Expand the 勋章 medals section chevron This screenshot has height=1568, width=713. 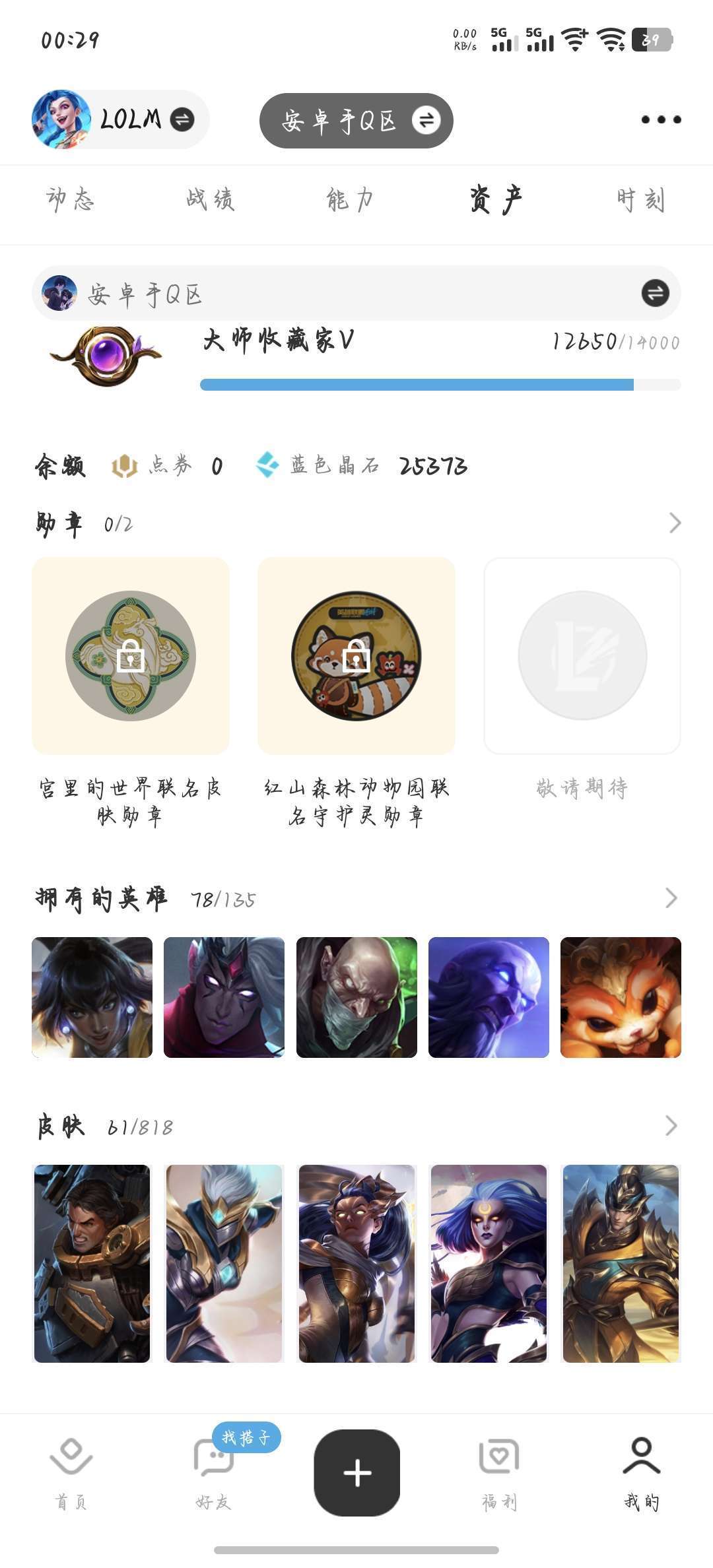click(x=674, y=523)
